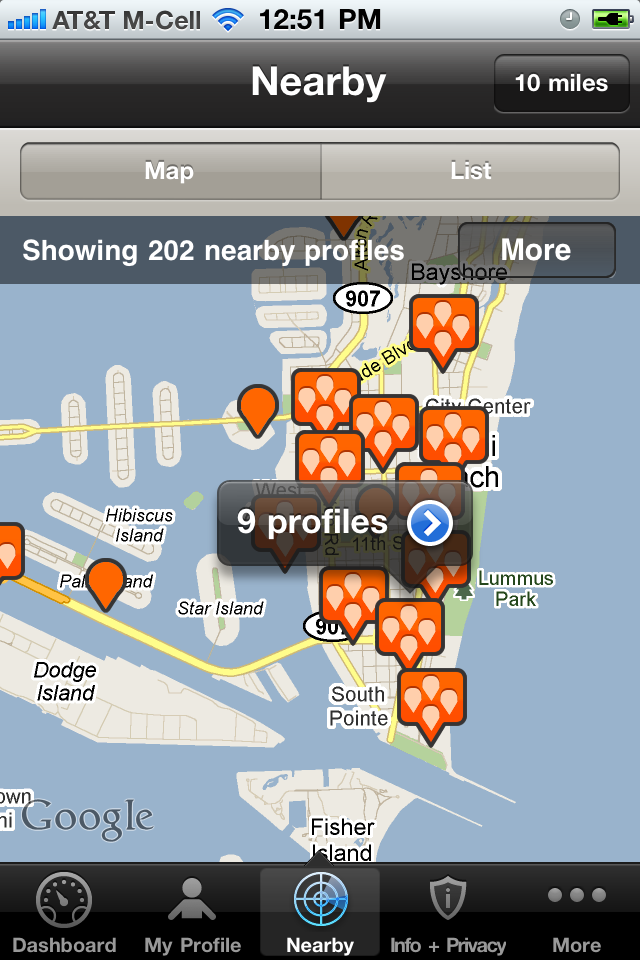Open the More tab in bottom bar

pos(577,914)
